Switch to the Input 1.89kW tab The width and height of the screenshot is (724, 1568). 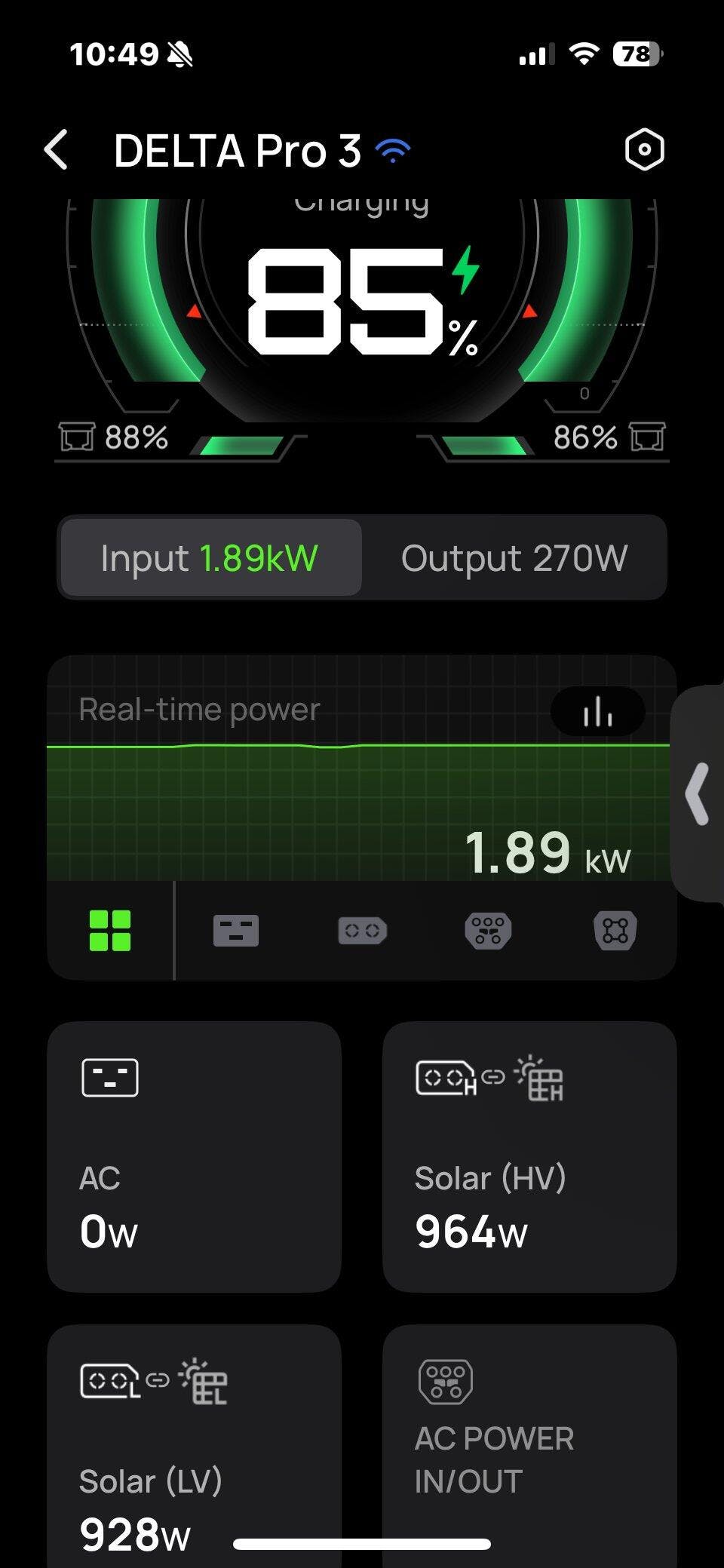[210, 558]
